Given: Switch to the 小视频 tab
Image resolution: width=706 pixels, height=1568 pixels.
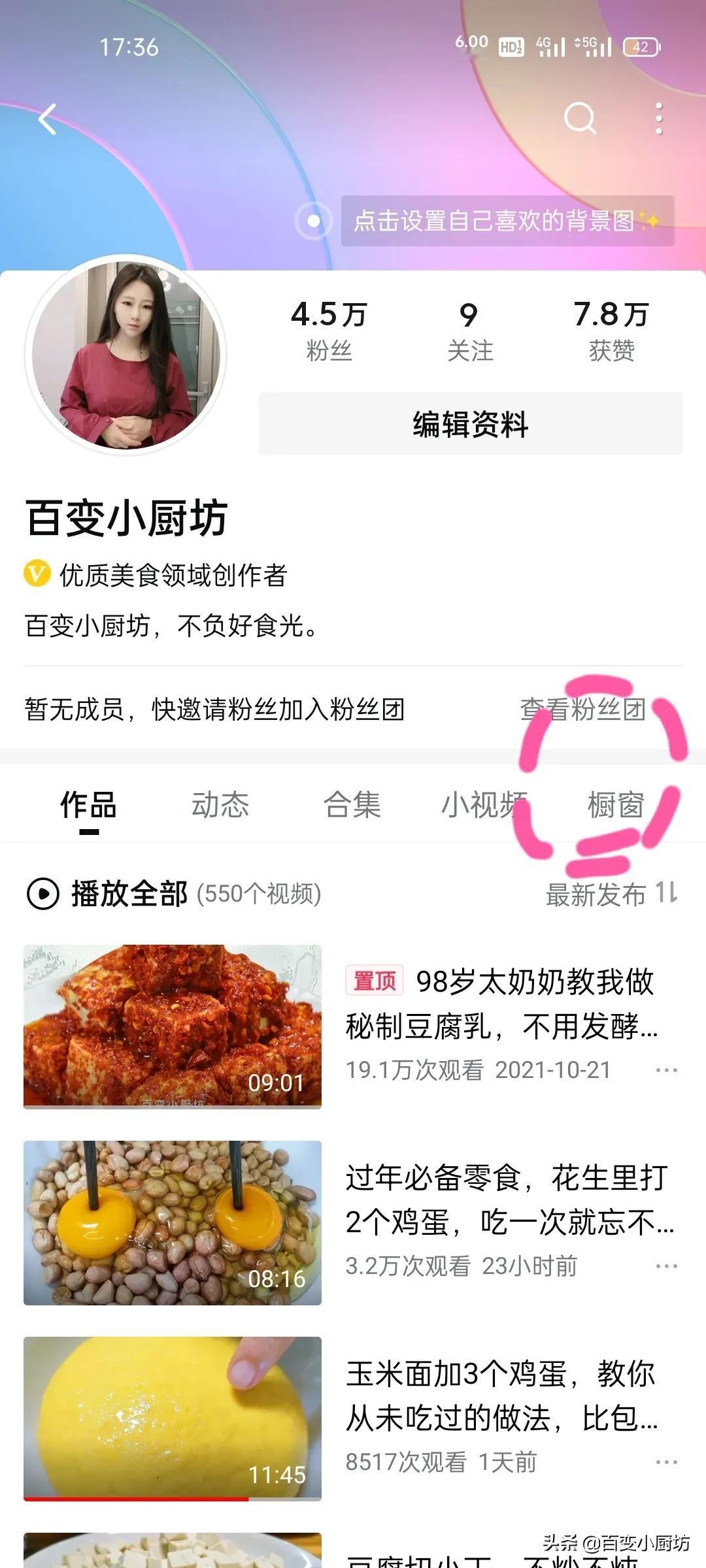Looking at the screenshot, I should 484,805.
